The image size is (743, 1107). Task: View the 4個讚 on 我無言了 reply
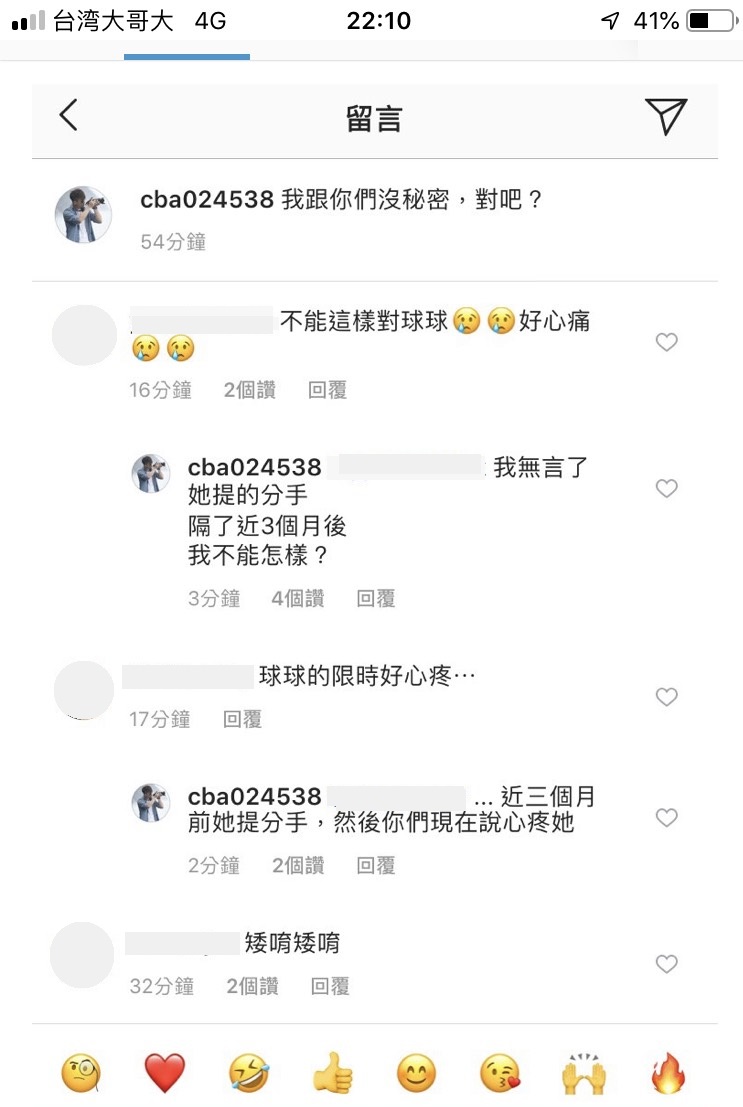point(298,599)
